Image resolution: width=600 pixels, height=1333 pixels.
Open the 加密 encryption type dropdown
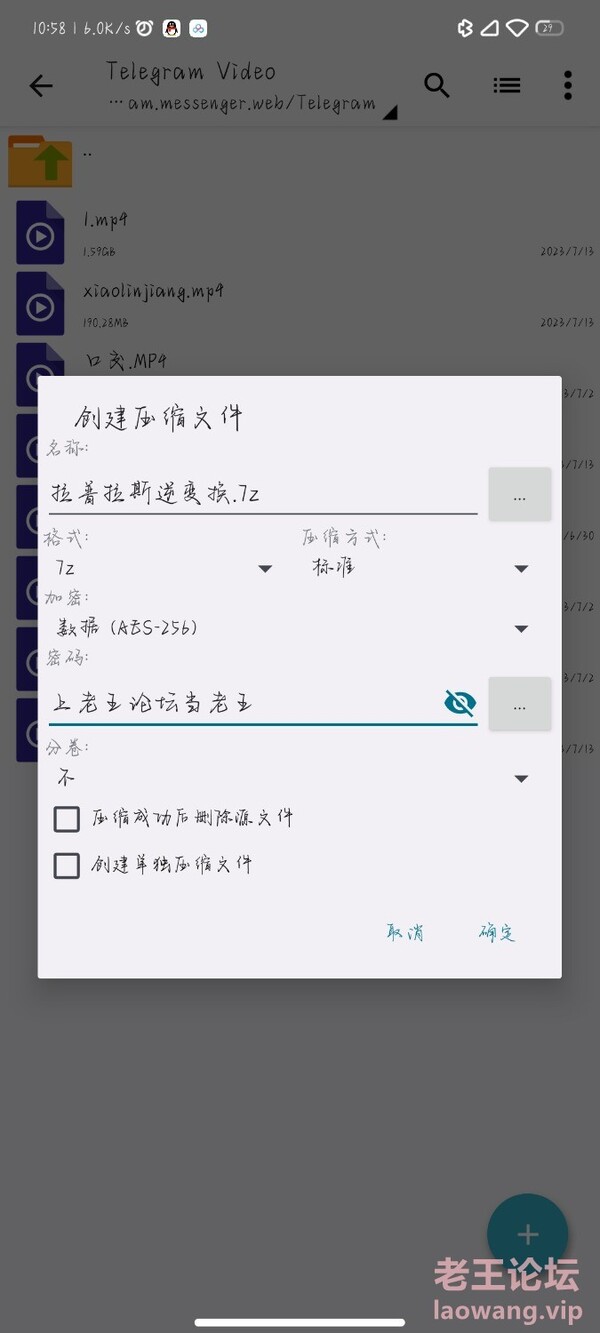[290, 628]
